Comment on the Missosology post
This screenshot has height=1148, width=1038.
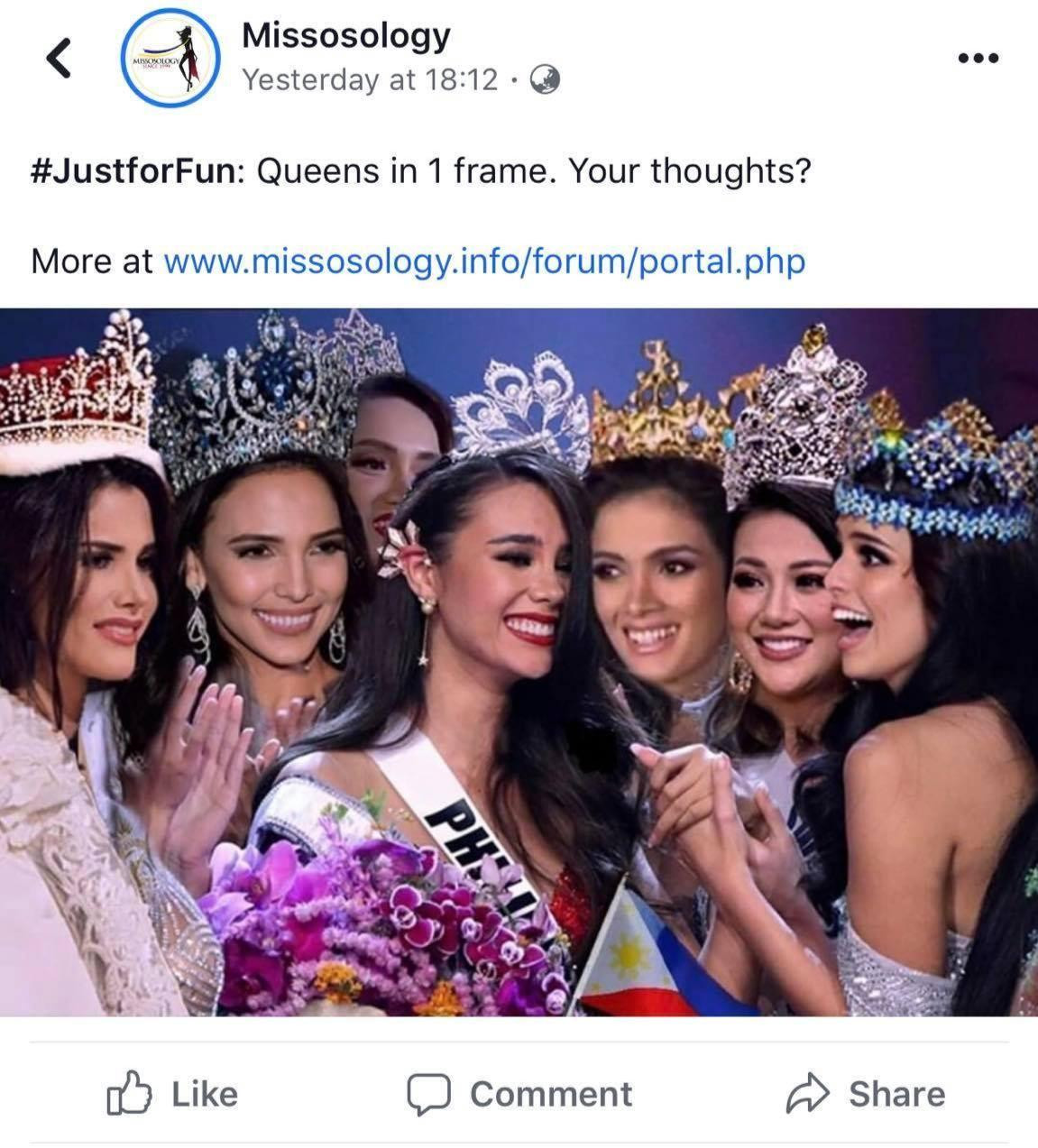click(x=519, y=1094)
